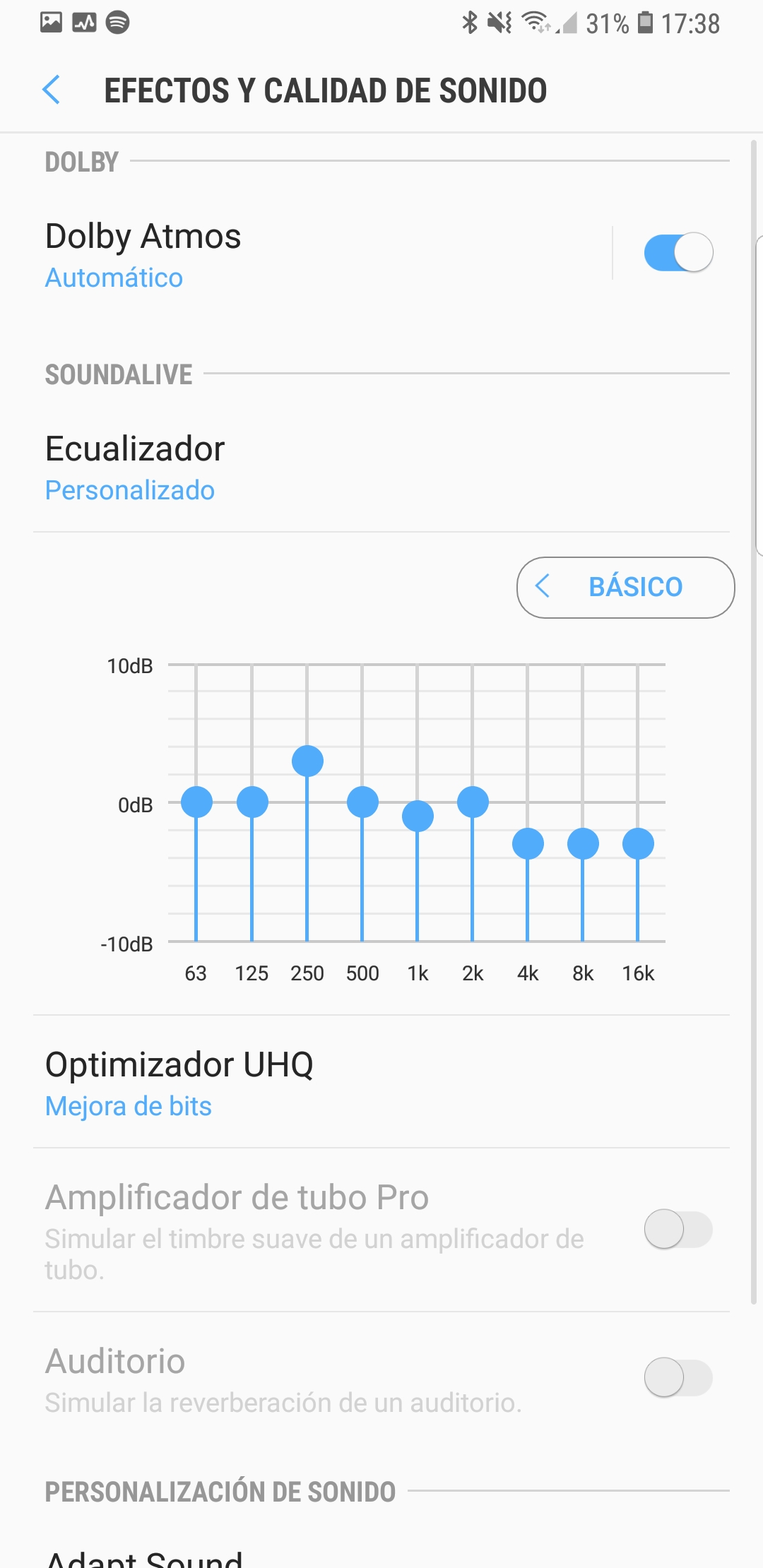Tap the 8k equalizer band
The height and width of the screenshot is (1568, 763).
[x=583, y=843]
